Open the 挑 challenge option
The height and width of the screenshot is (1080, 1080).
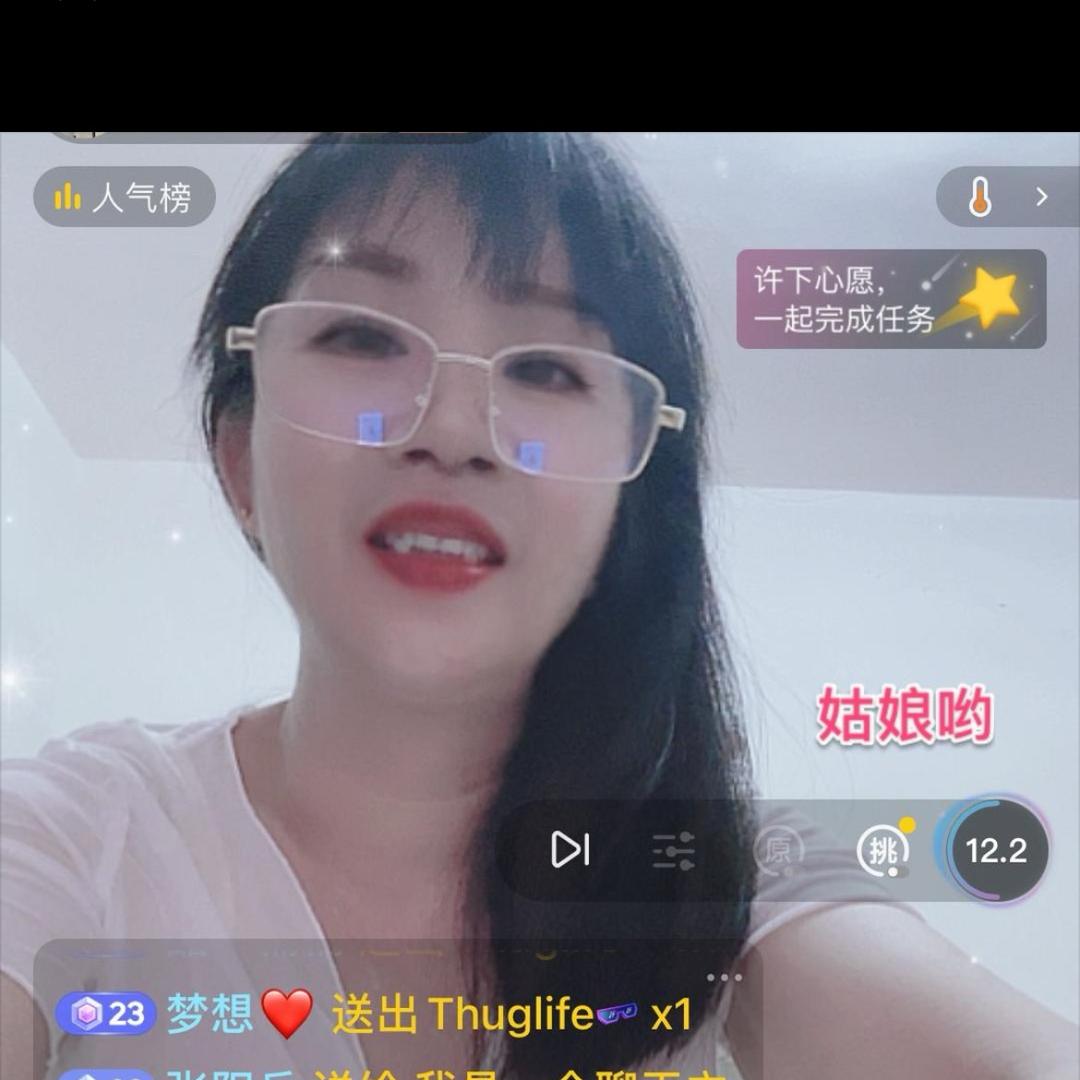click(x=883, y=850)
